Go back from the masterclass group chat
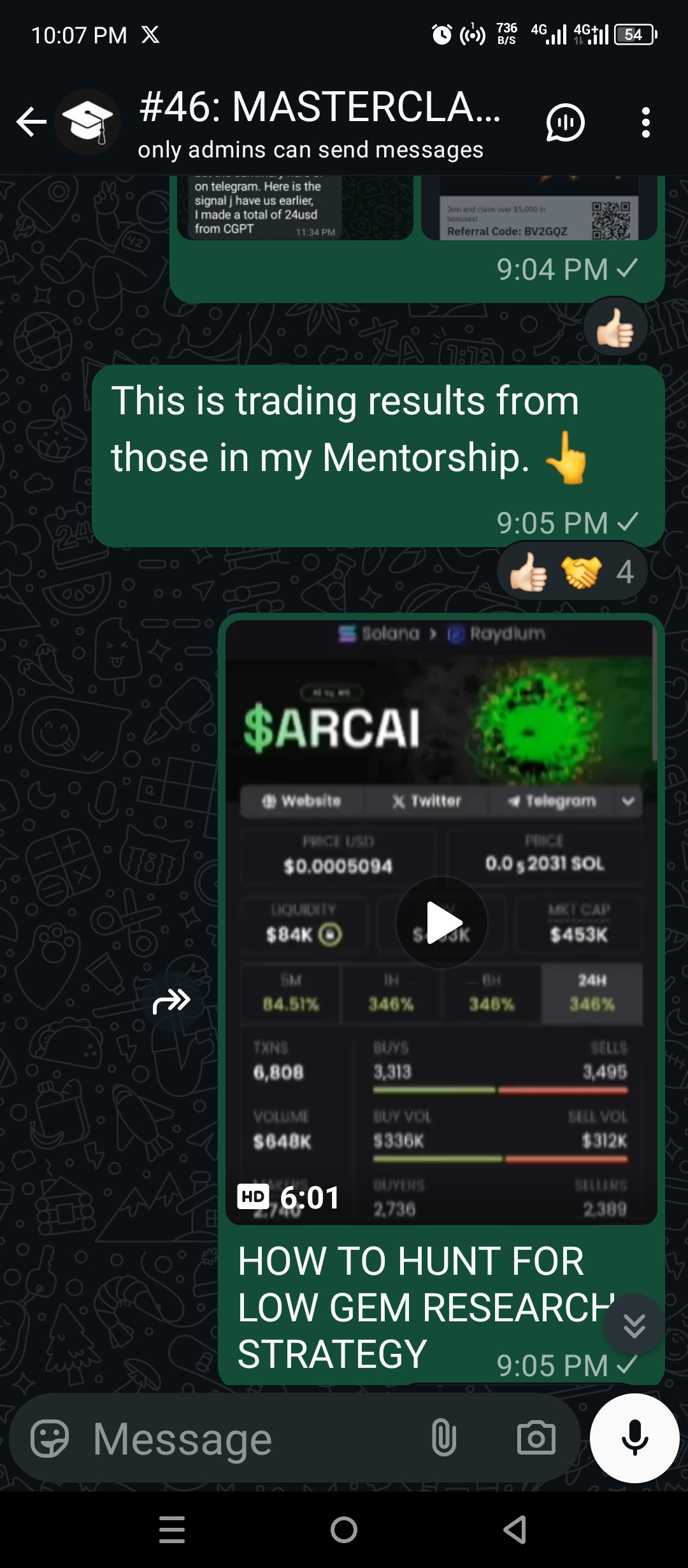The image size is (688, 1568). coord(32,122)
